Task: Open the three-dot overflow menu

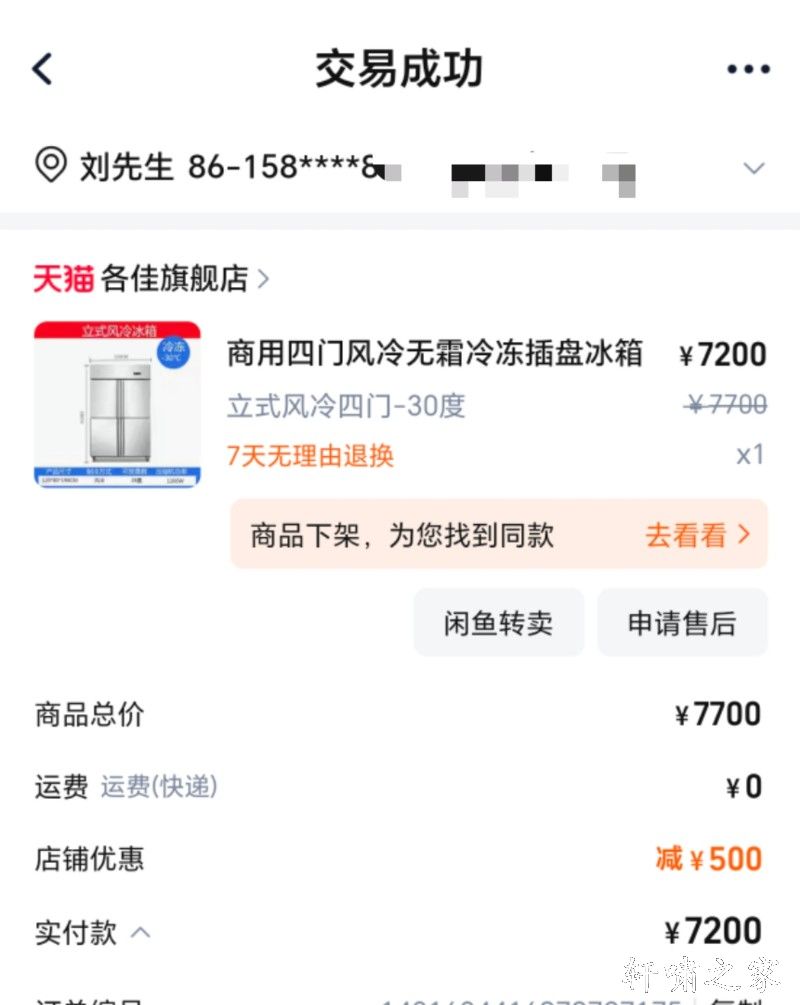Action: click(747, 69)
